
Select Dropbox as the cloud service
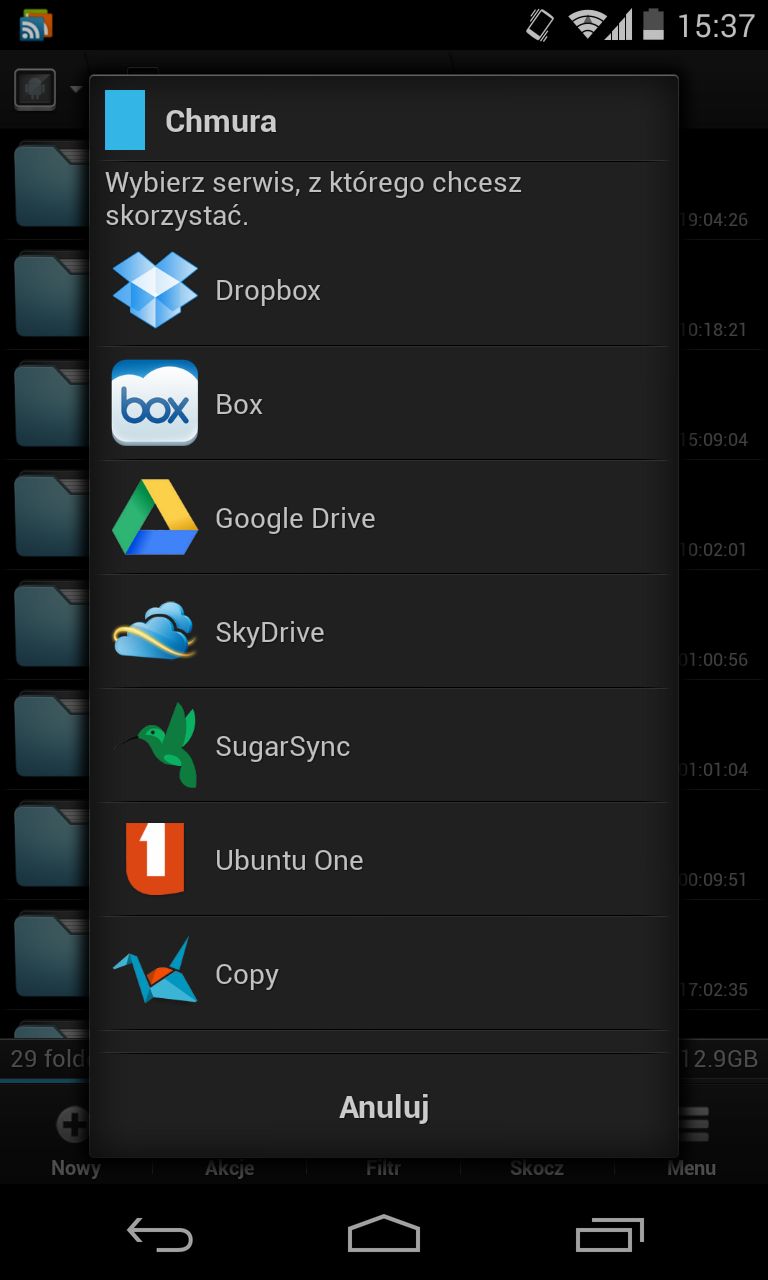click(384, 290)
